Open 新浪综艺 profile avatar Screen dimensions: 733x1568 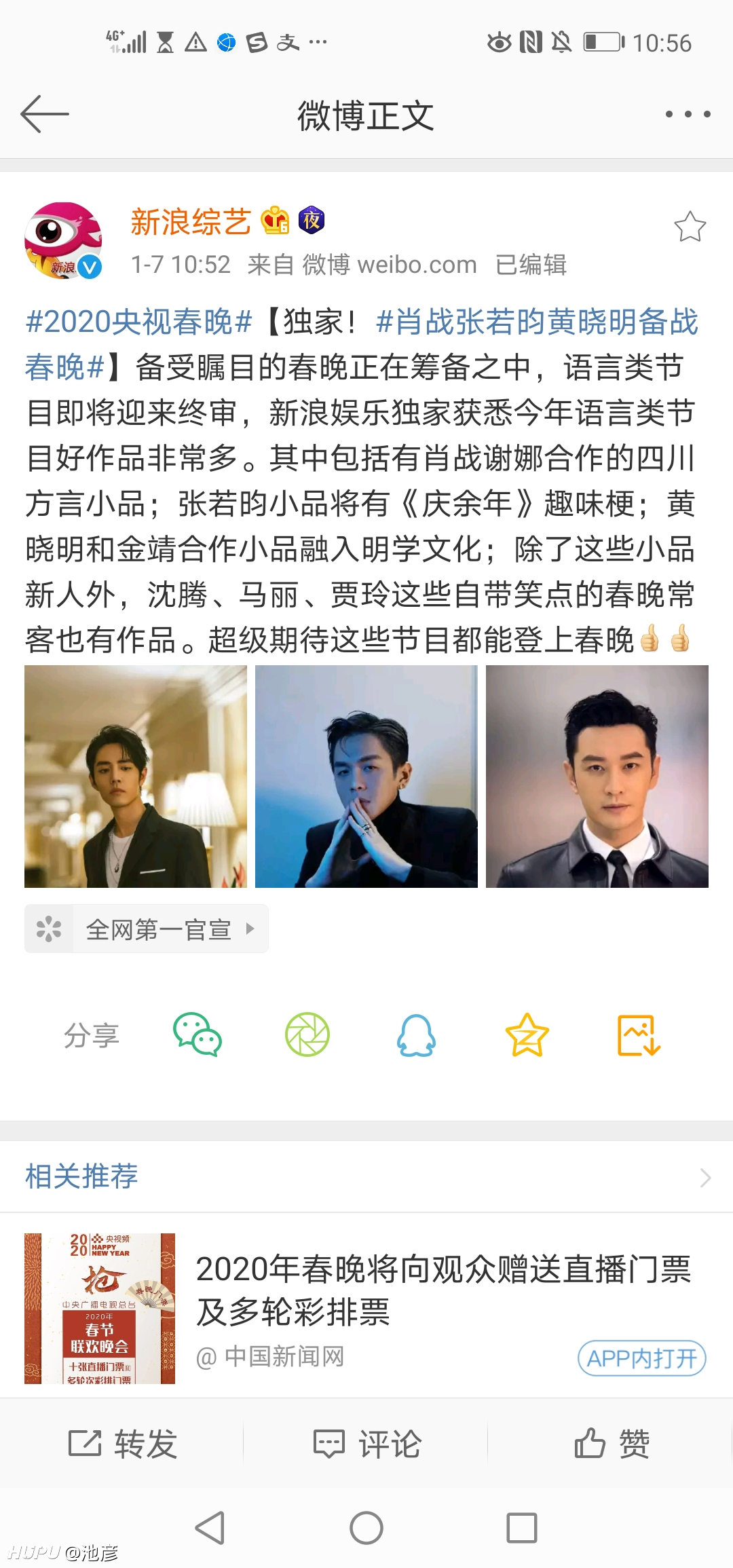(63, 241)
